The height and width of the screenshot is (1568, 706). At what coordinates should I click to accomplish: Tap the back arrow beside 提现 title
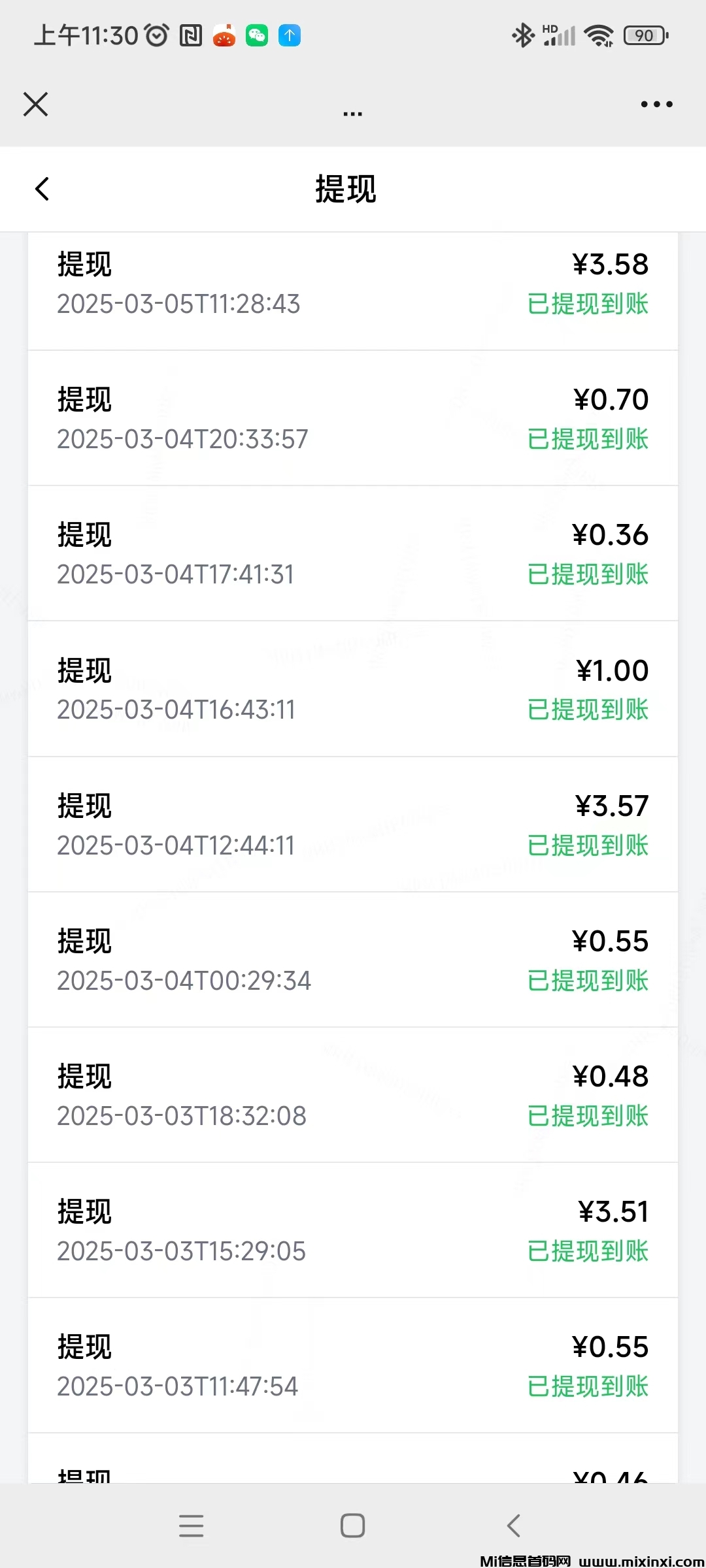click(42, 189)
